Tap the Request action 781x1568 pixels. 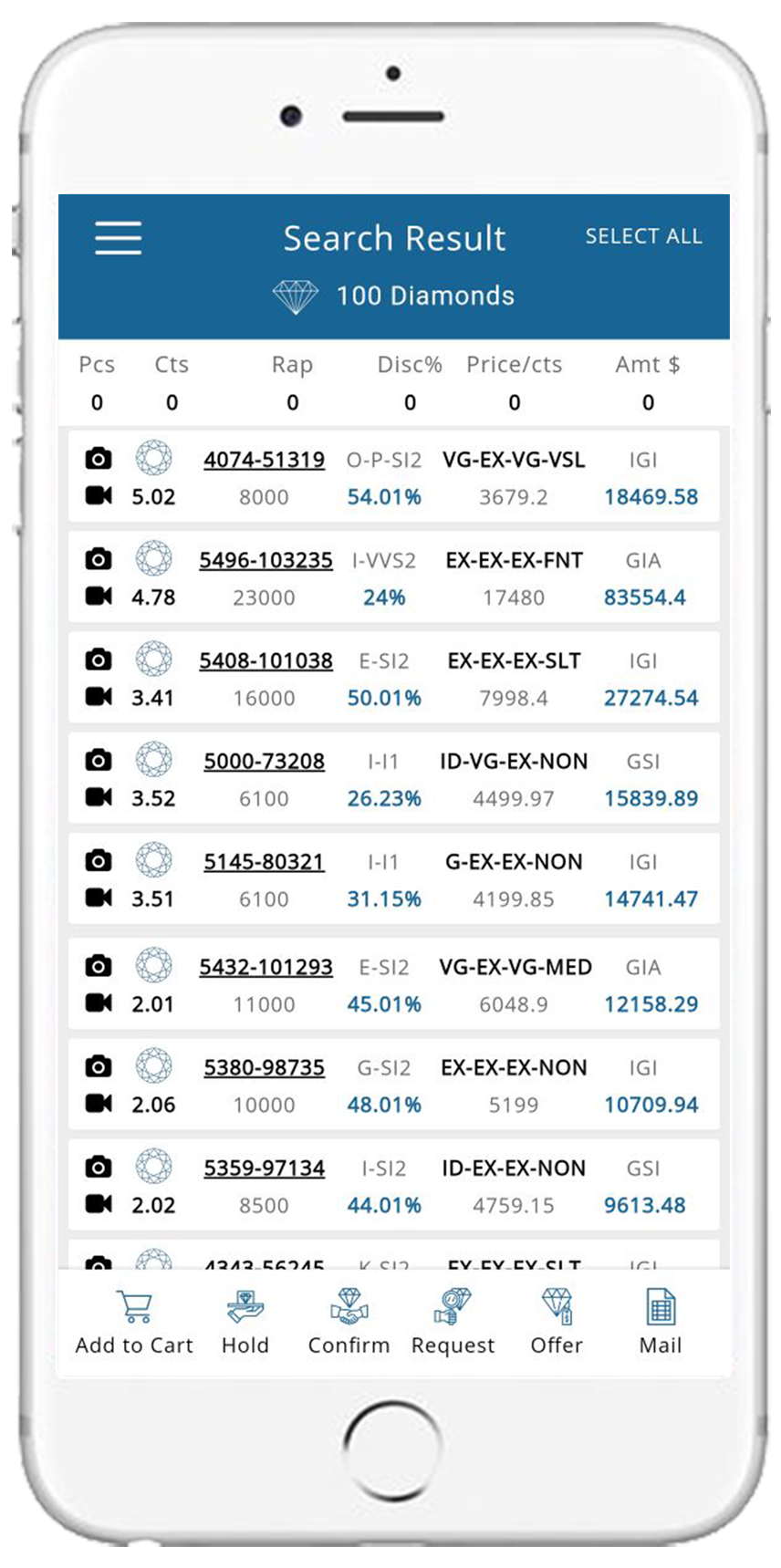[453, 1323]
